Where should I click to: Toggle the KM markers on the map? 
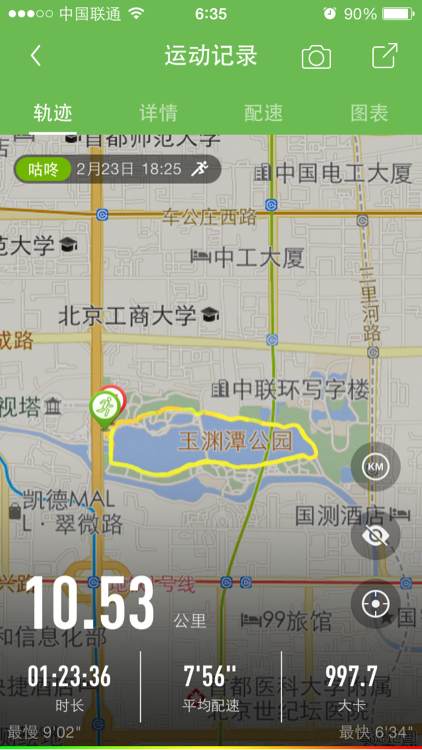click(x=376, y=467)
